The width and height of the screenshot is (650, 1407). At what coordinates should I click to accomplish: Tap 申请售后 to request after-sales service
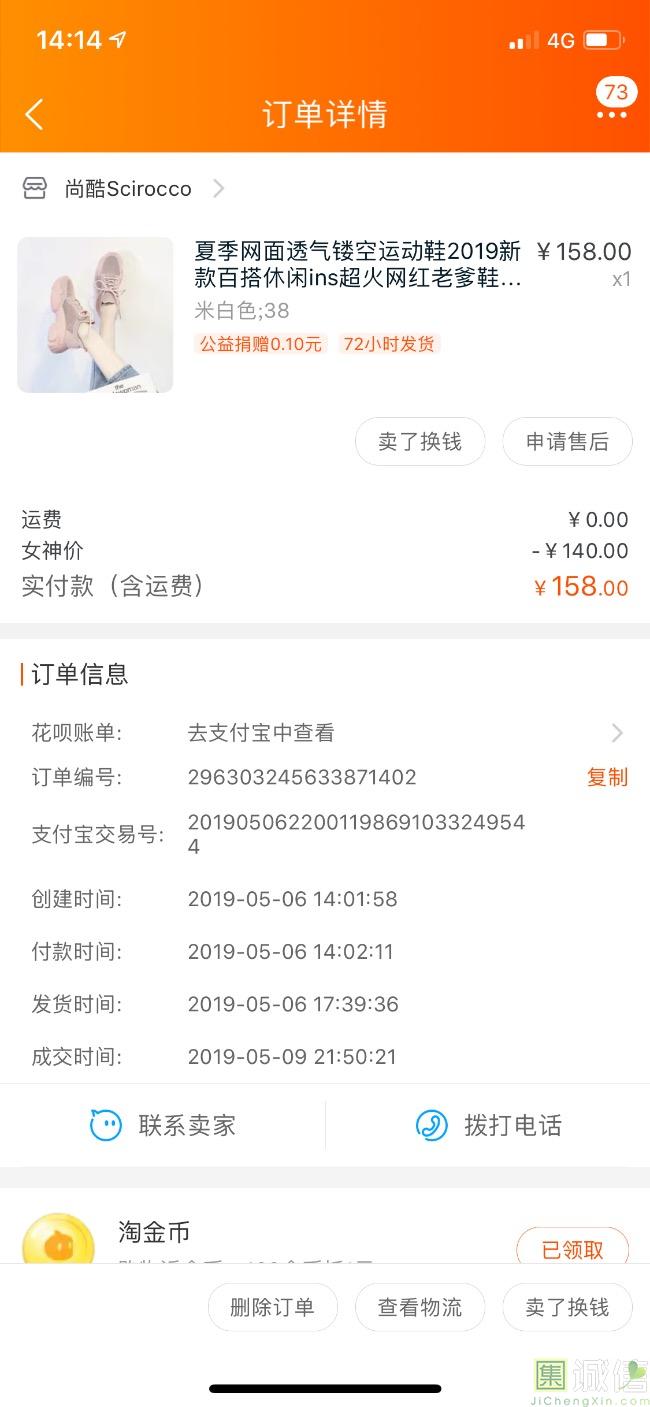click(x=567, y=442)
